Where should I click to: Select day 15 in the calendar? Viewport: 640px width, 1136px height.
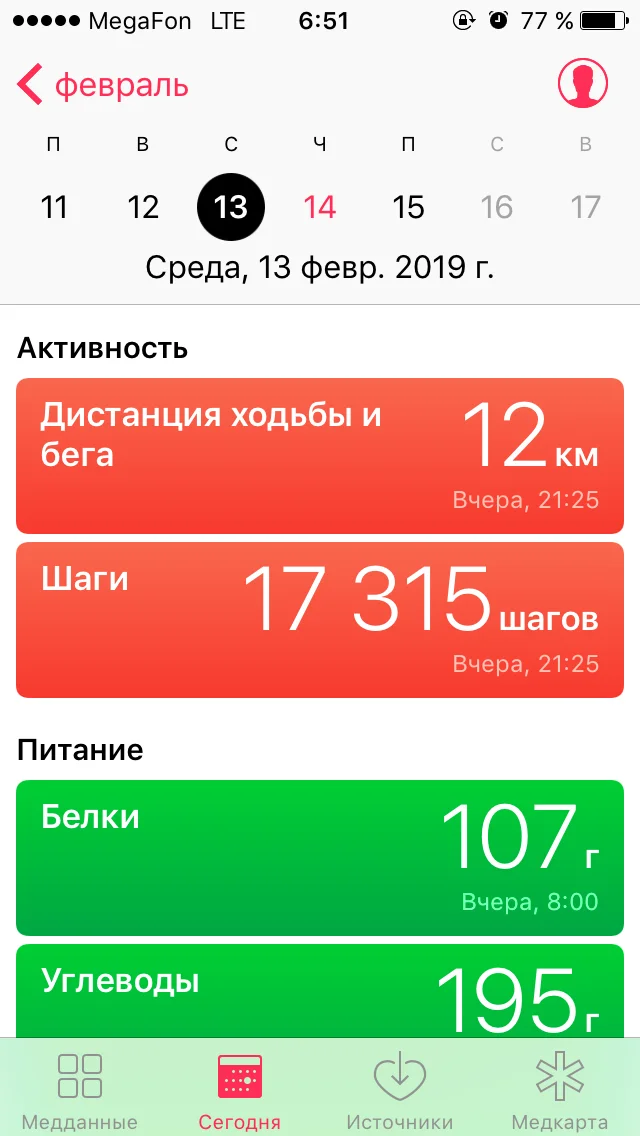[x=408, y=208]
